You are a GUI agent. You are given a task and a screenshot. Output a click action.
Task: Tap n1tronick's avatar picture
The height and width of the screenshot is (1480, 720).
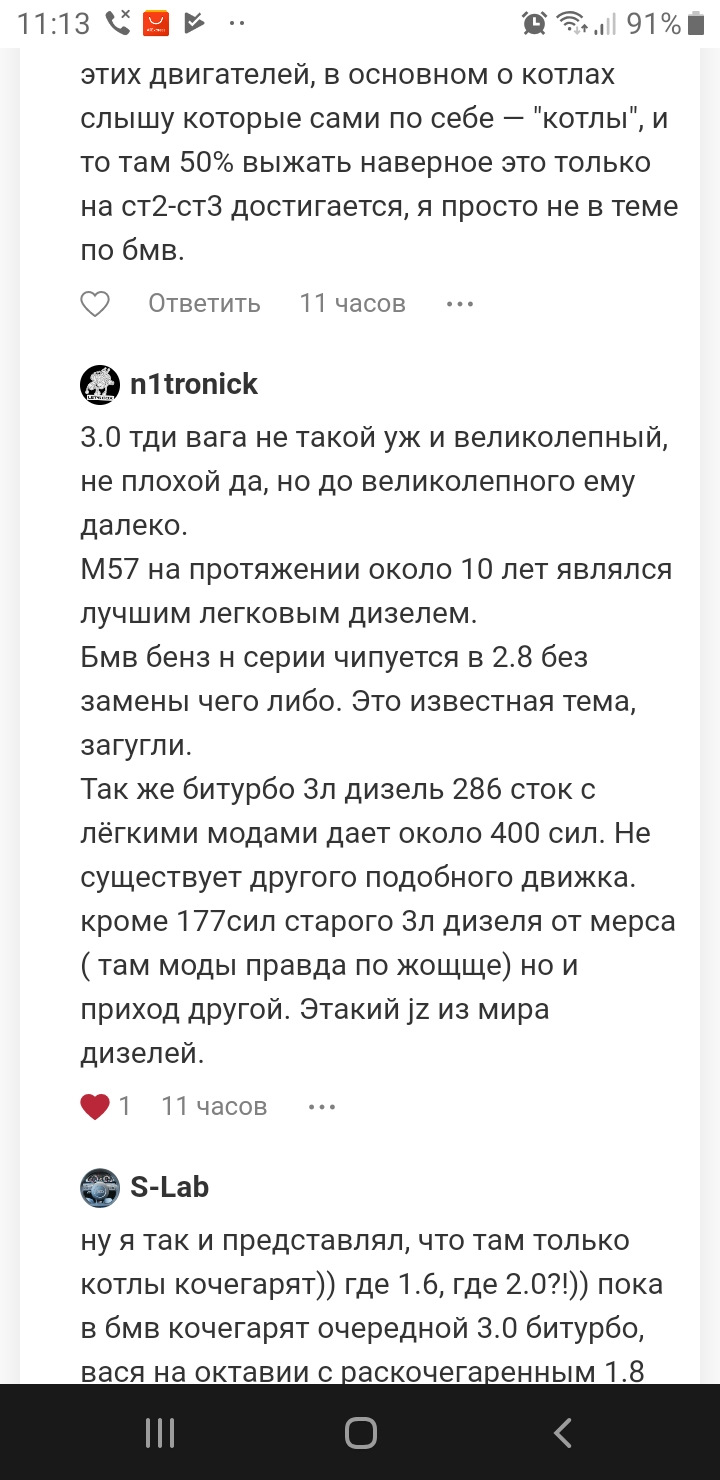coord(99,385)
